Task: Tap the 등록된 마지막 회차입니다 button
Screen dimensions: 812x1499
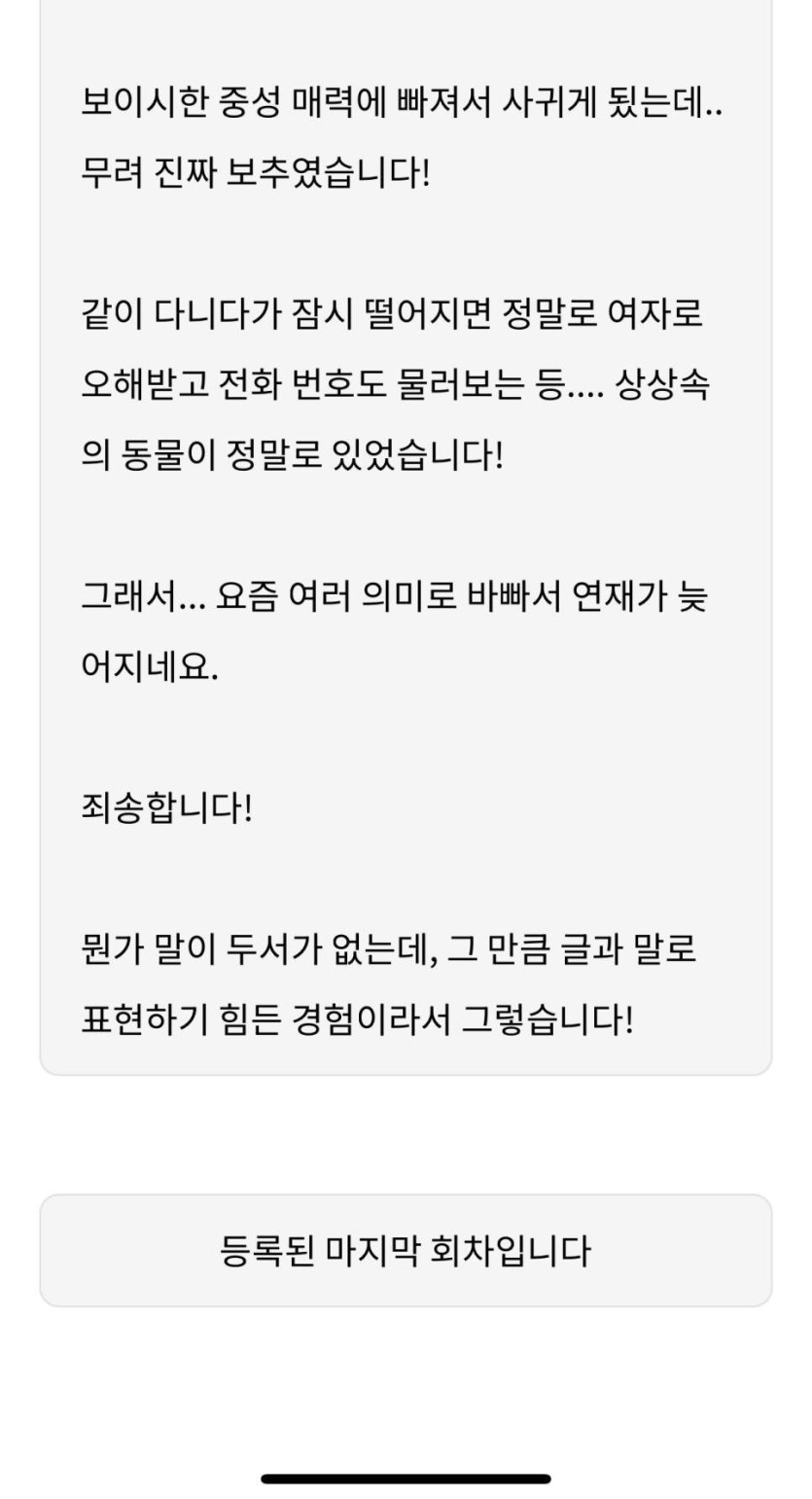Action: pyautogui.click(x=406, y=1250)
